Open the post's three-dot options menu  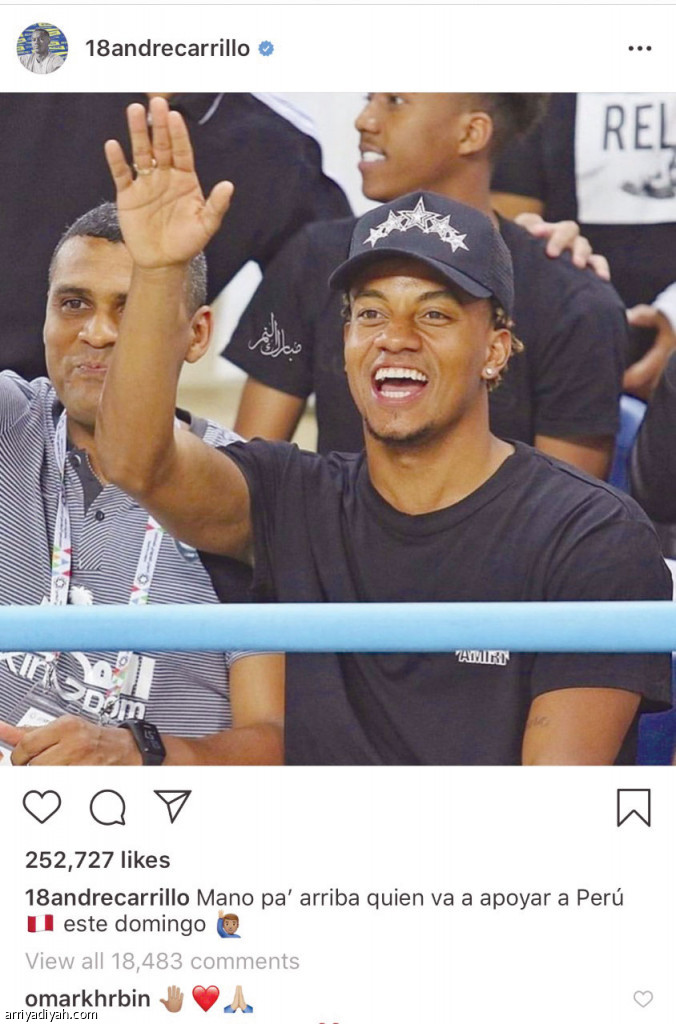tap(639, 49)
